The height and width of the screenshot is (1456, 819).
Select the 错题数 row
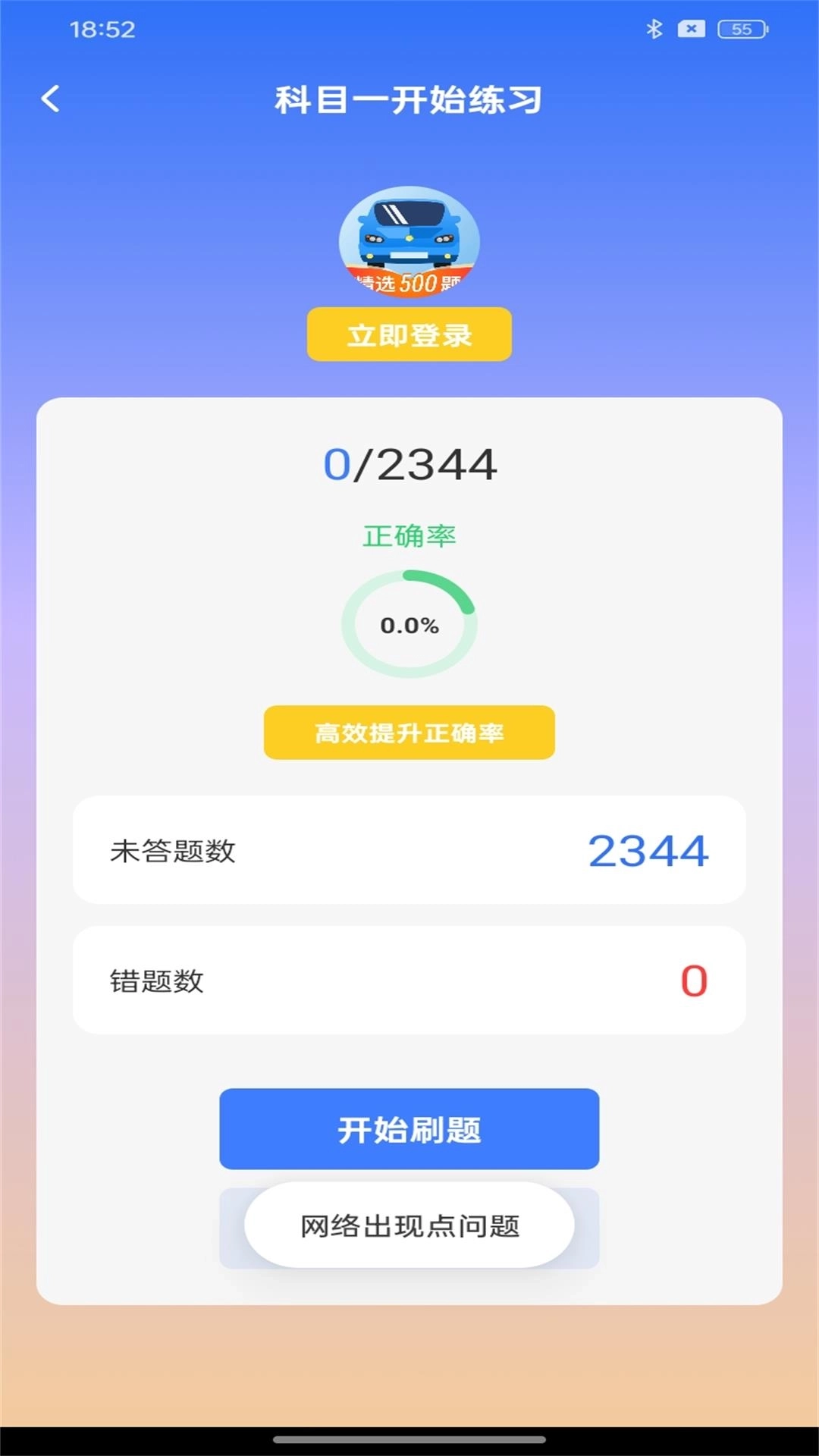pos(409,981)
